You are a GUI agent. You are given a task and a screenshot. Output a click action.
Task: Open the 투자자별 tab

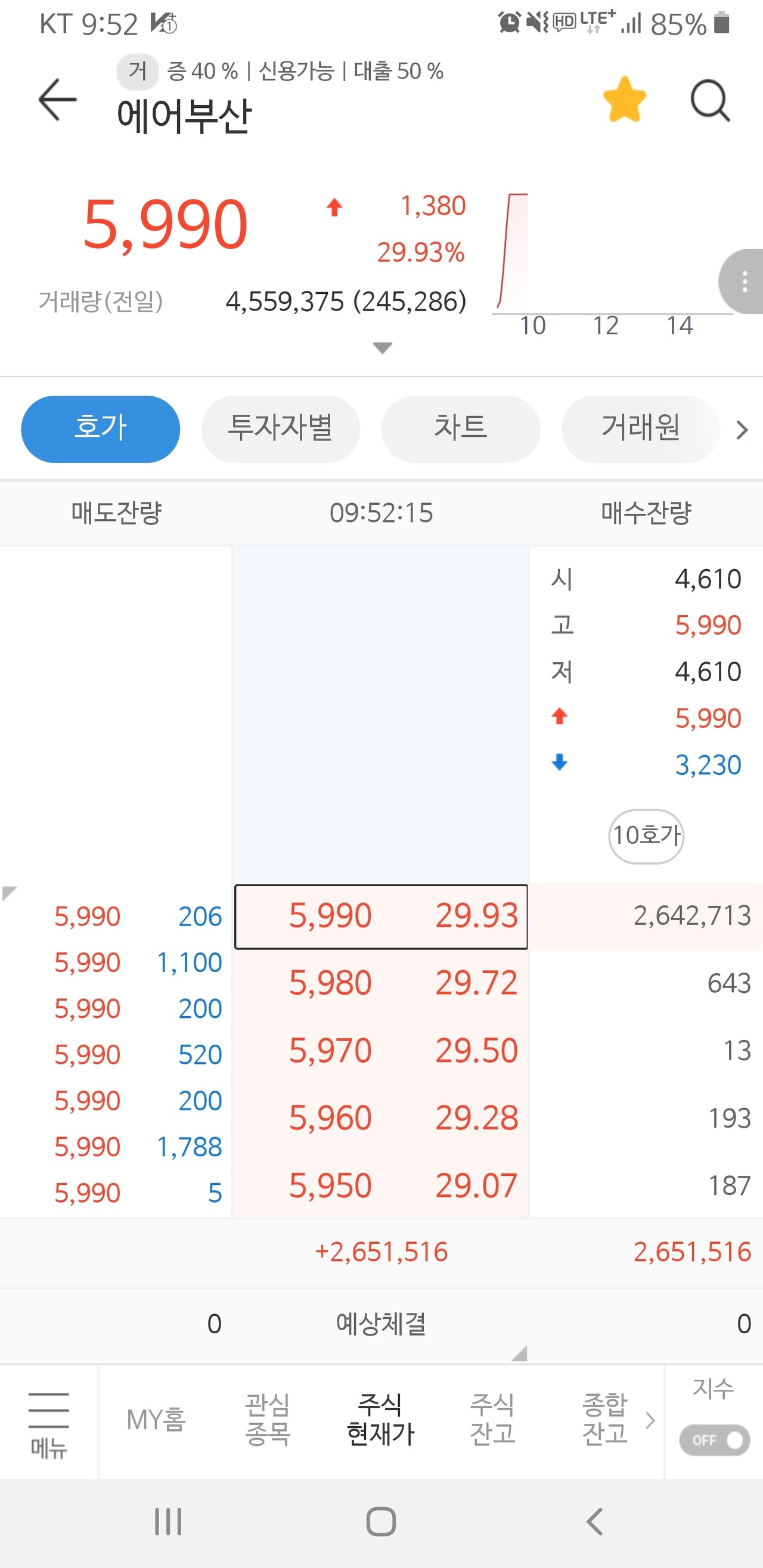pos(281,429)
